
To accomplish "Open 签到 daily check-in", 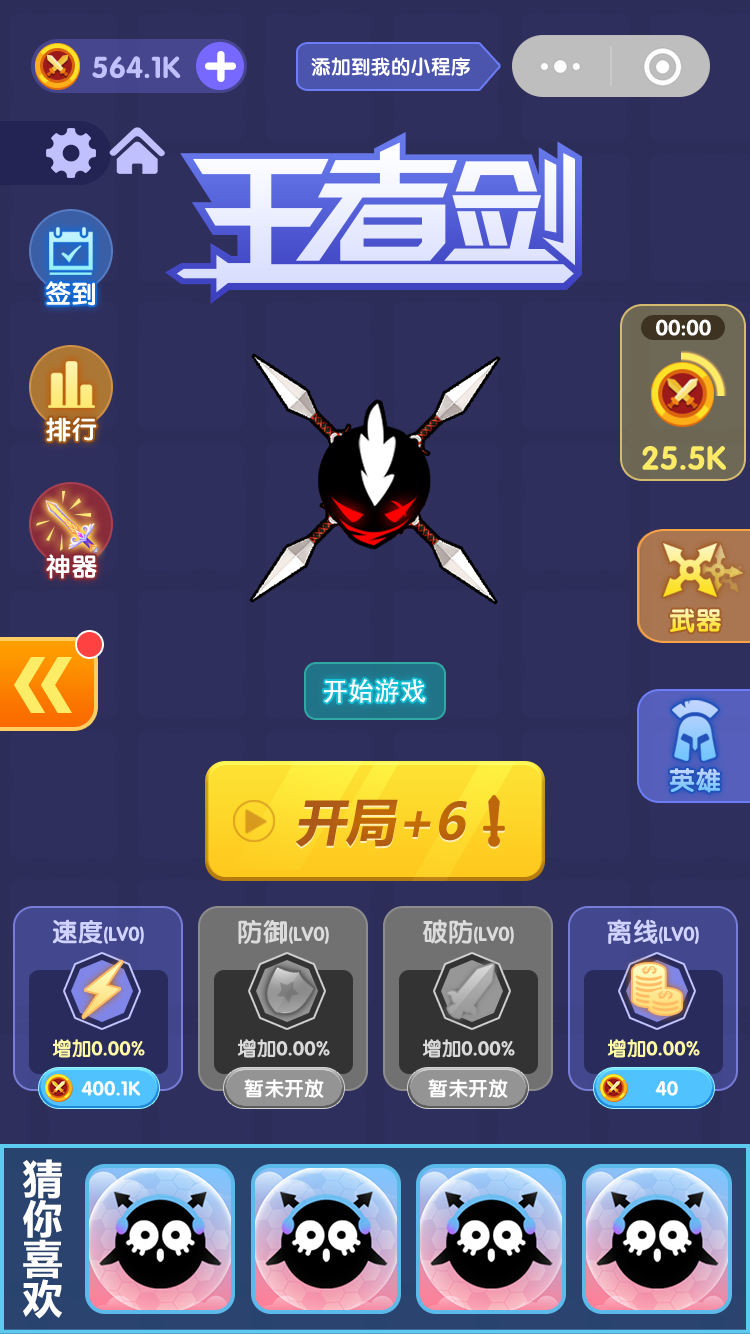I will pos(71,258).
